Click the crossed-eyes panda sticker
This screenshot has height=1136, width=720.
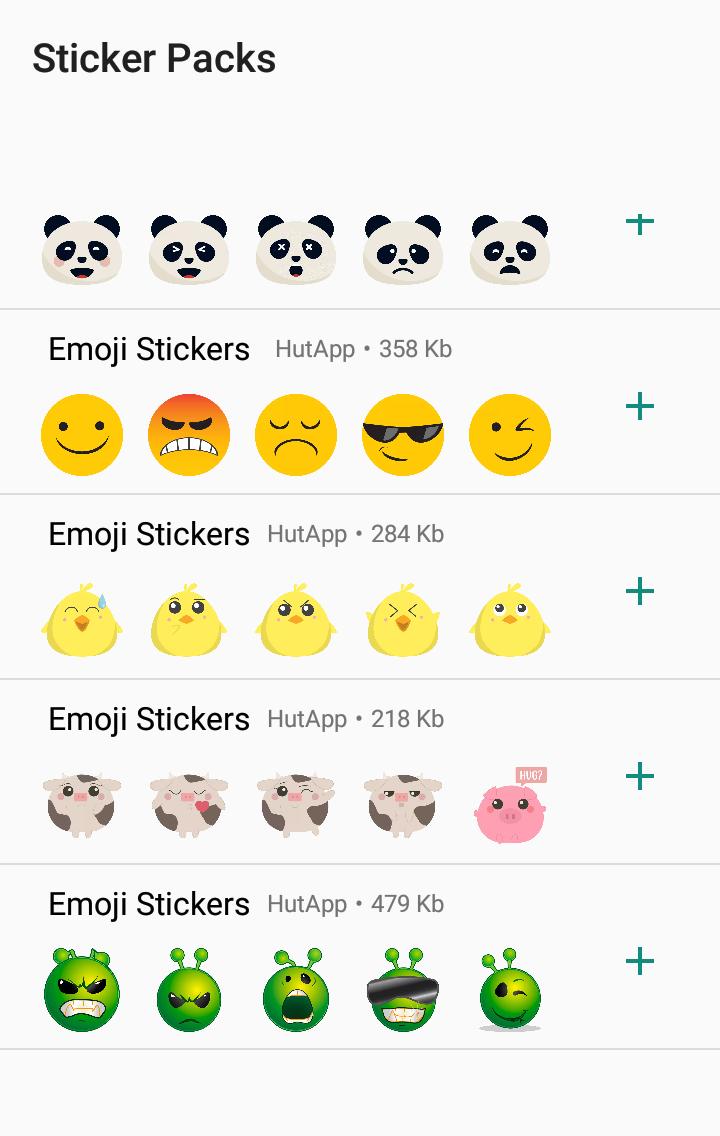tap(295, 246)
